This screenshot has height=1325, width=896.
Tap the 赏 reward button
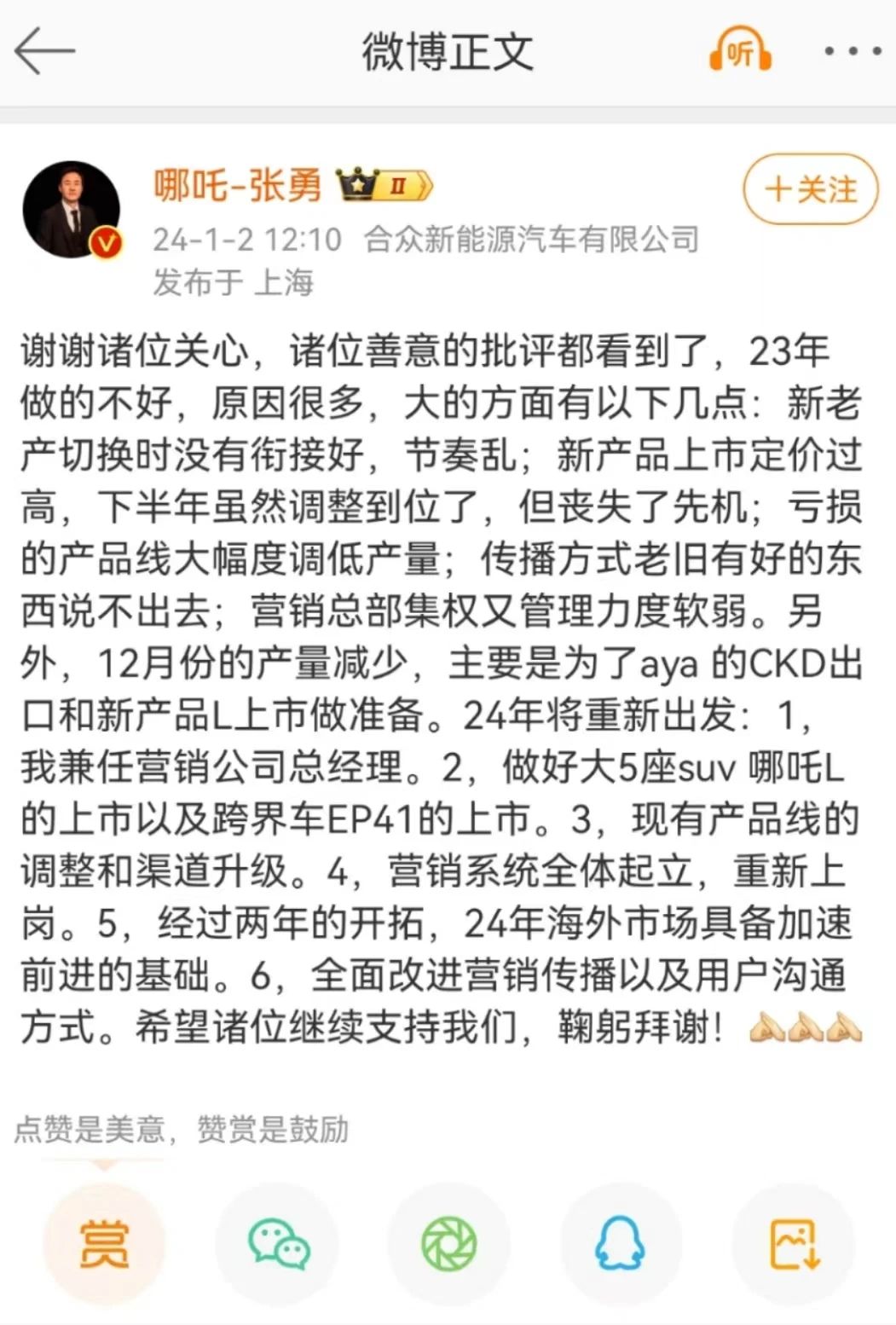tap(104, 1243)
